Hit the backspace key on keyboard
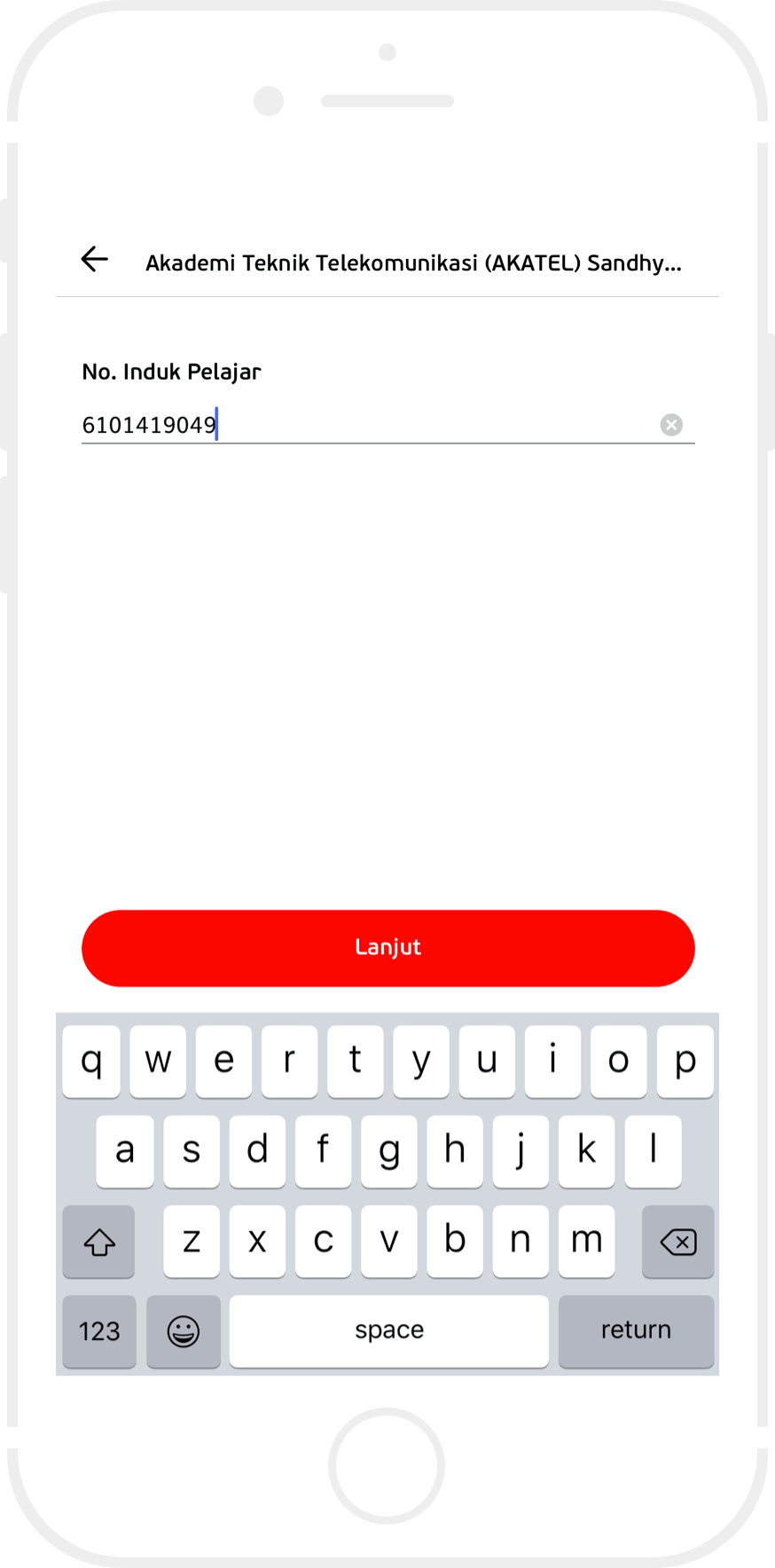 [x=677, y=1242]
